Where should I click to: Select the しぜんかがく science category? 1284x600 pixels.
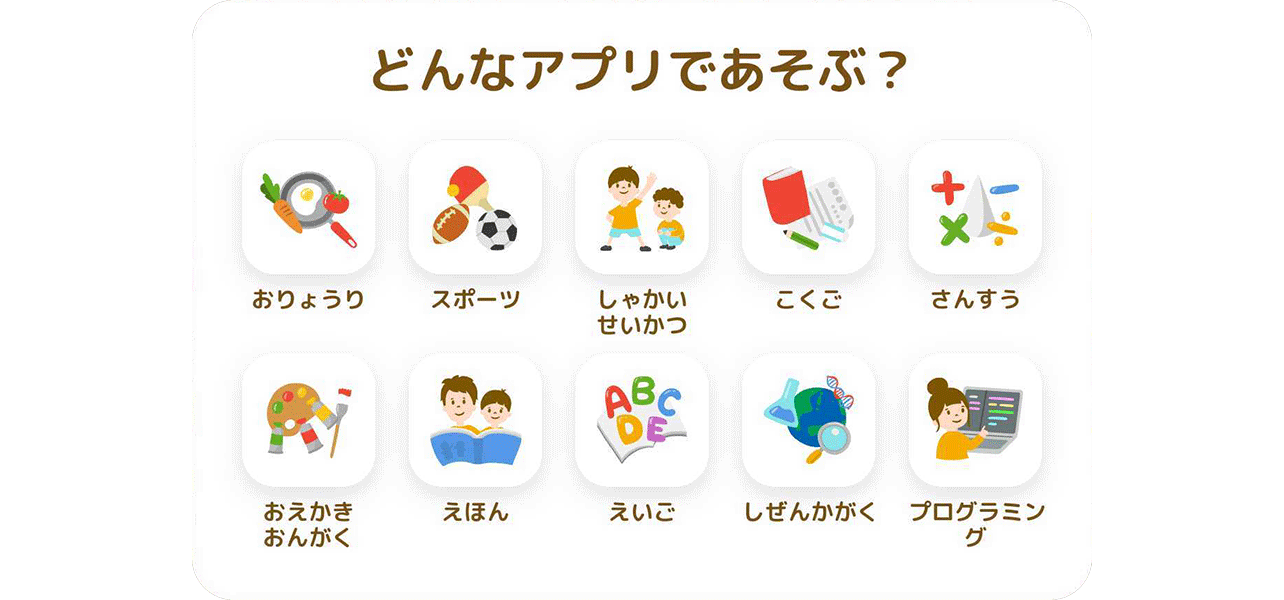(808, 420)
